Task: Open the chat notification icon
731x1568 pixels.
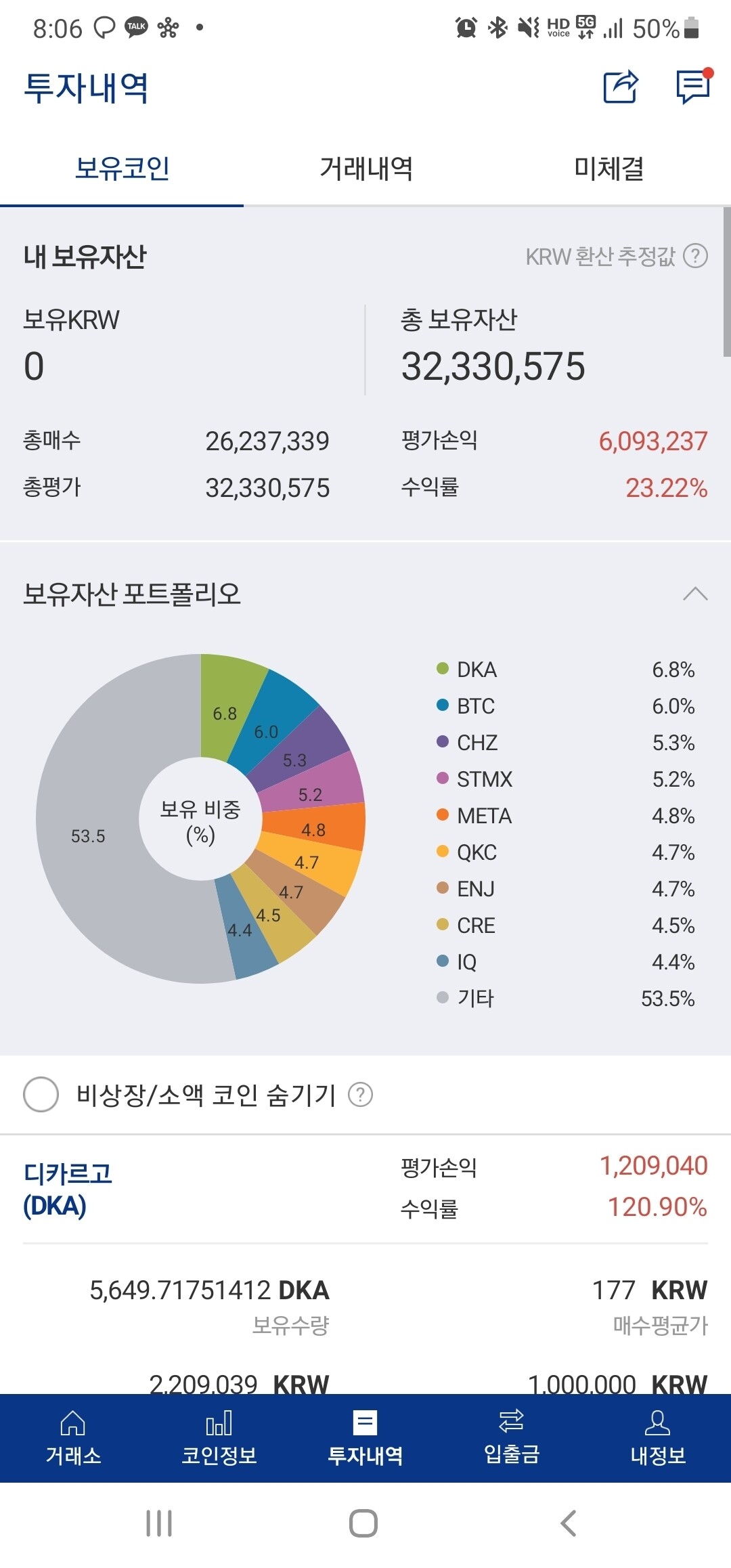Action: click(690, 88)
